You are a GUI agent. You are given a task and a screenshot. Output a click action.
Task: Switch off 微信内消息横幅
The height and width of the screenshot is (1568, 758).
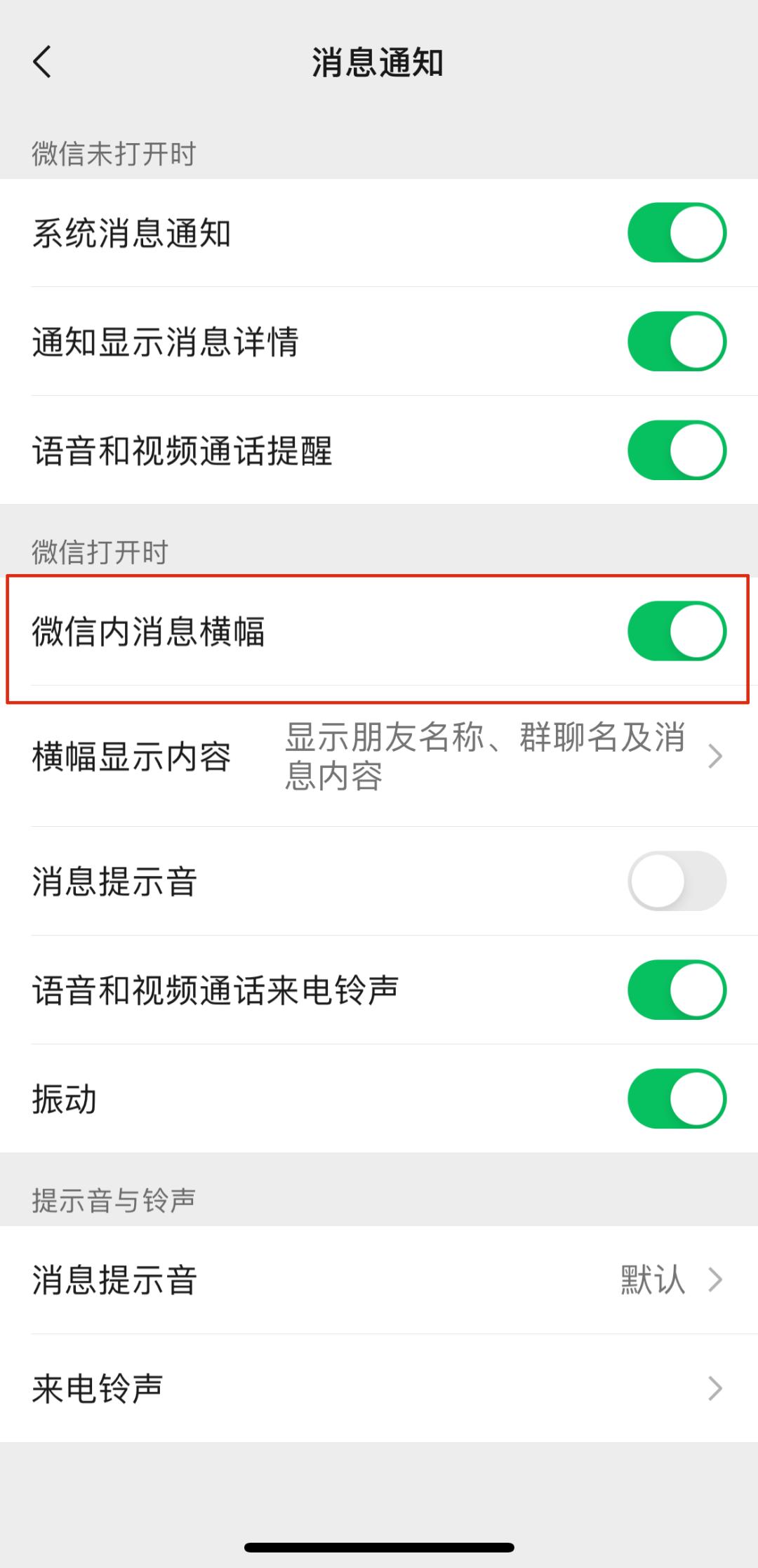pos(677,631)
